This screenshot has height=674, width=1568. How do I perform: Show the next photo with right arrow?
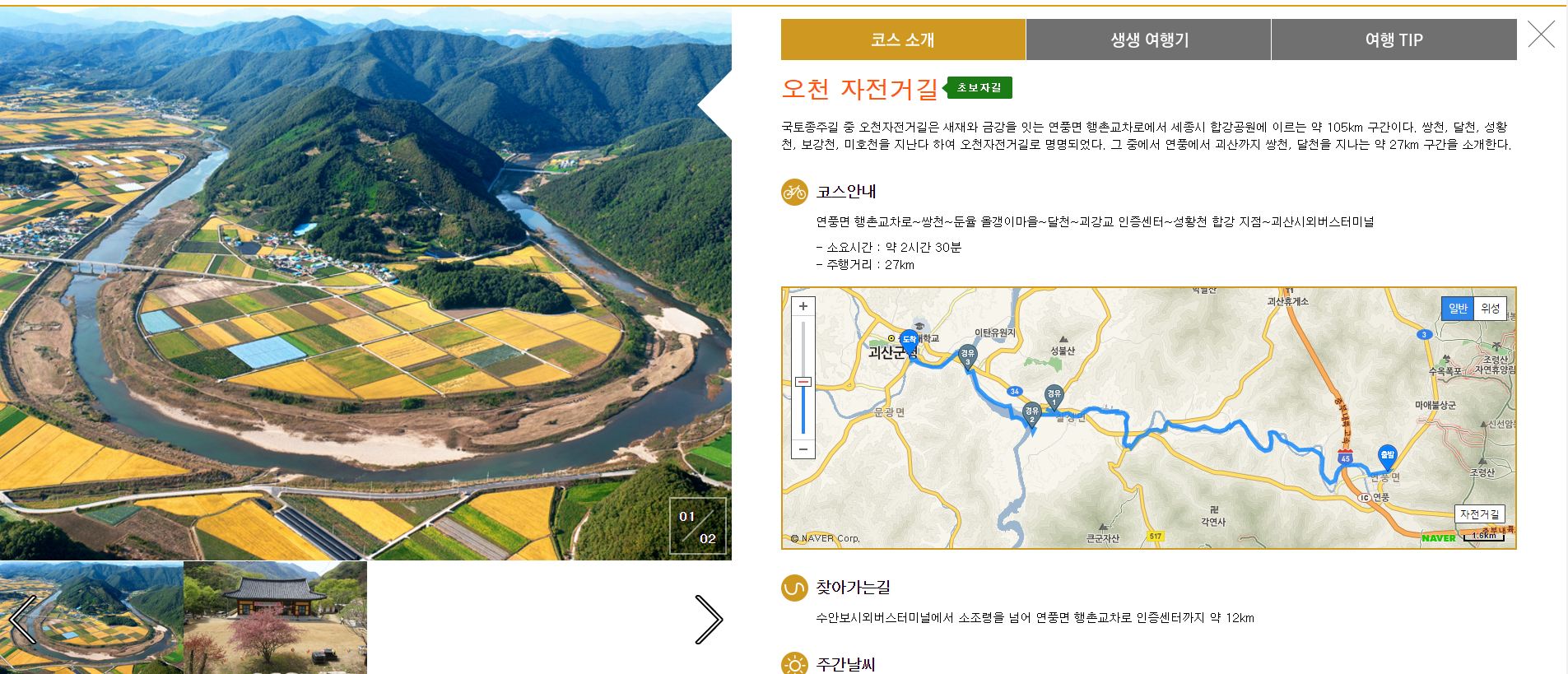coord(708,619)
